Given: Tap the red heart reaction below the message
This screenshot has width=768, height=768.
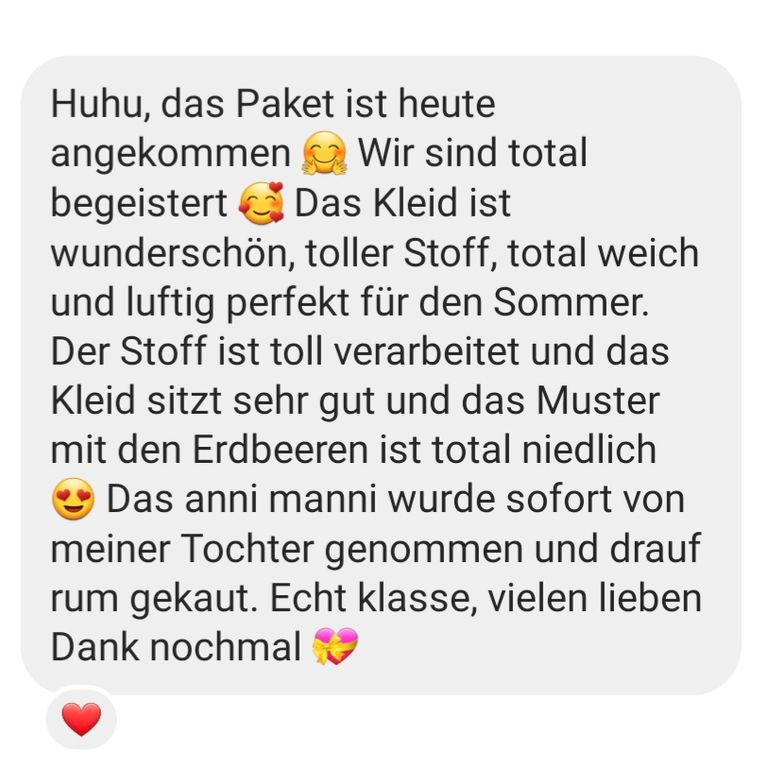Looking at the screenshot, I should (81, 718).
